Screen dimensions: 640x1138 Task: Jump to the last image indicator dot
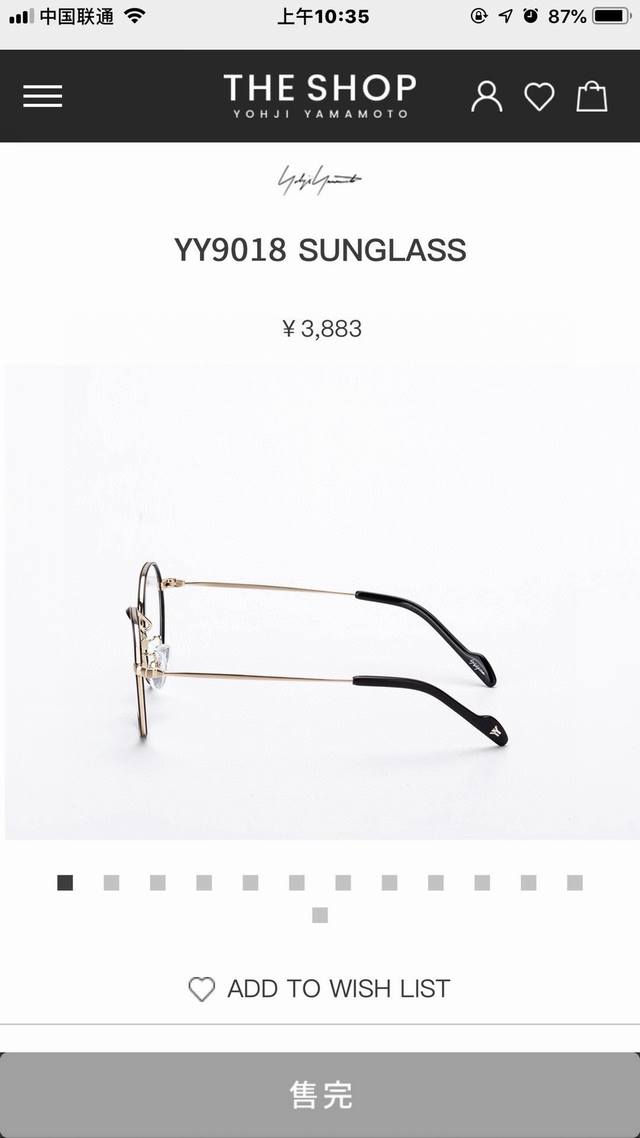click(320, 914)
